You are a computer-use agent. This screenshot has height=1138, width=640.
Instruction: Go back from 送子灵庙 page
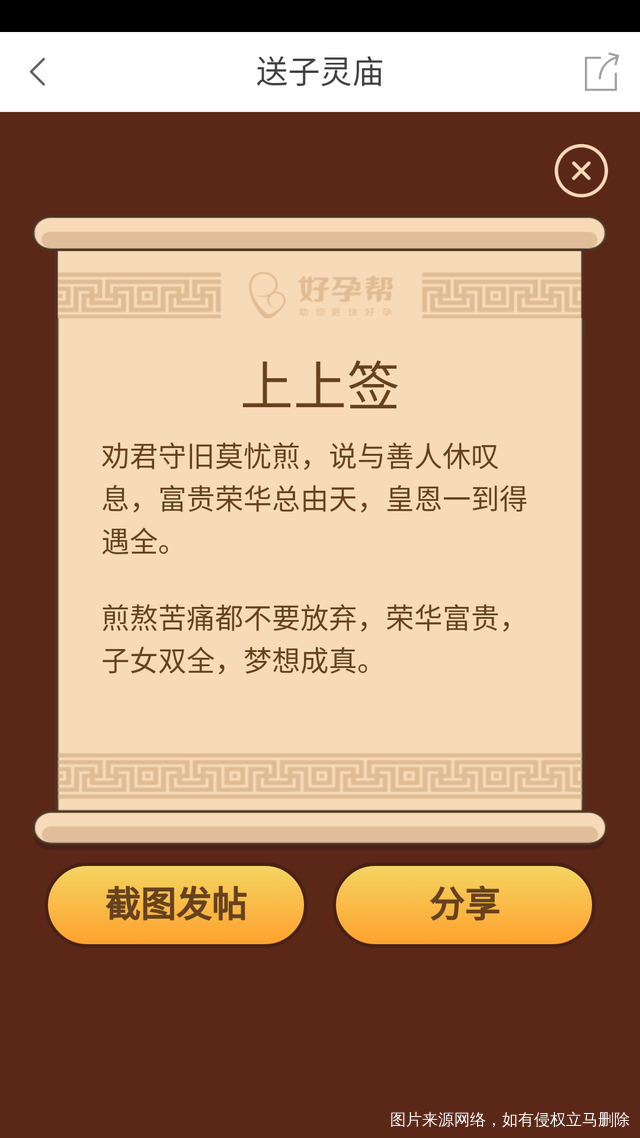pos(38,72)
